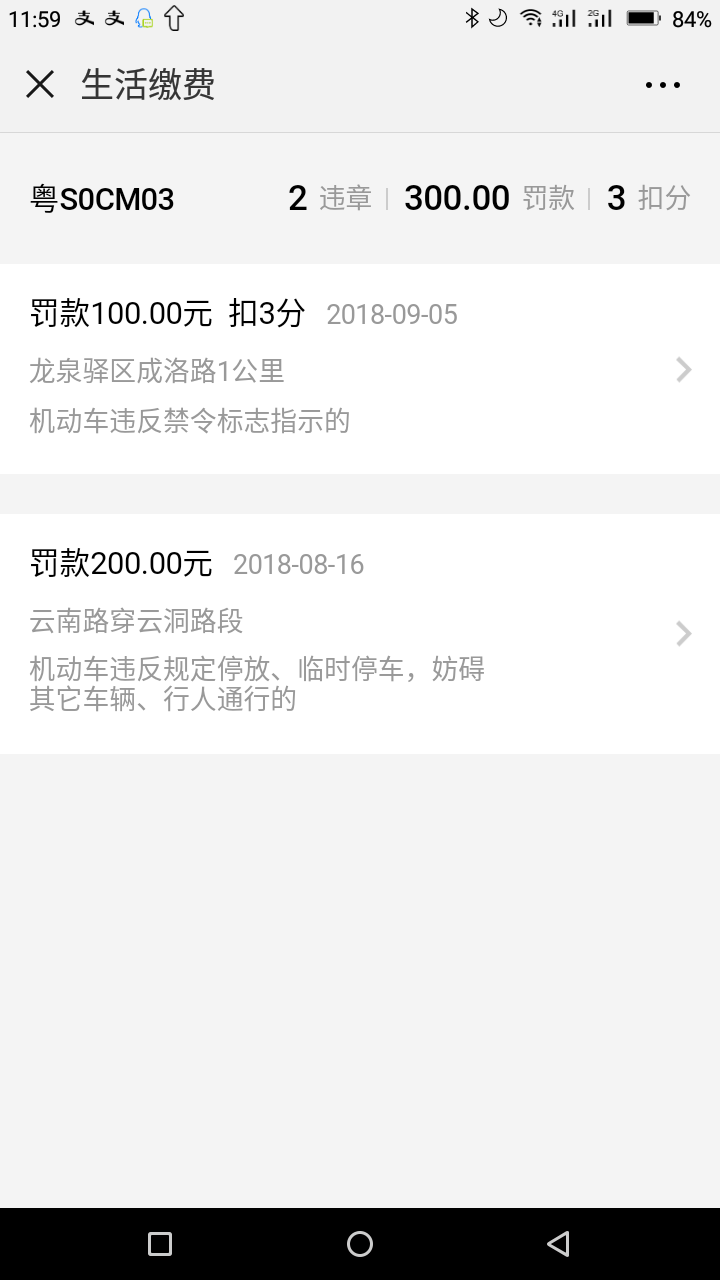720x1280 pixels.
Task: Open the 200.00元 fine from 2018-08-16
Action: pos(360,634)
